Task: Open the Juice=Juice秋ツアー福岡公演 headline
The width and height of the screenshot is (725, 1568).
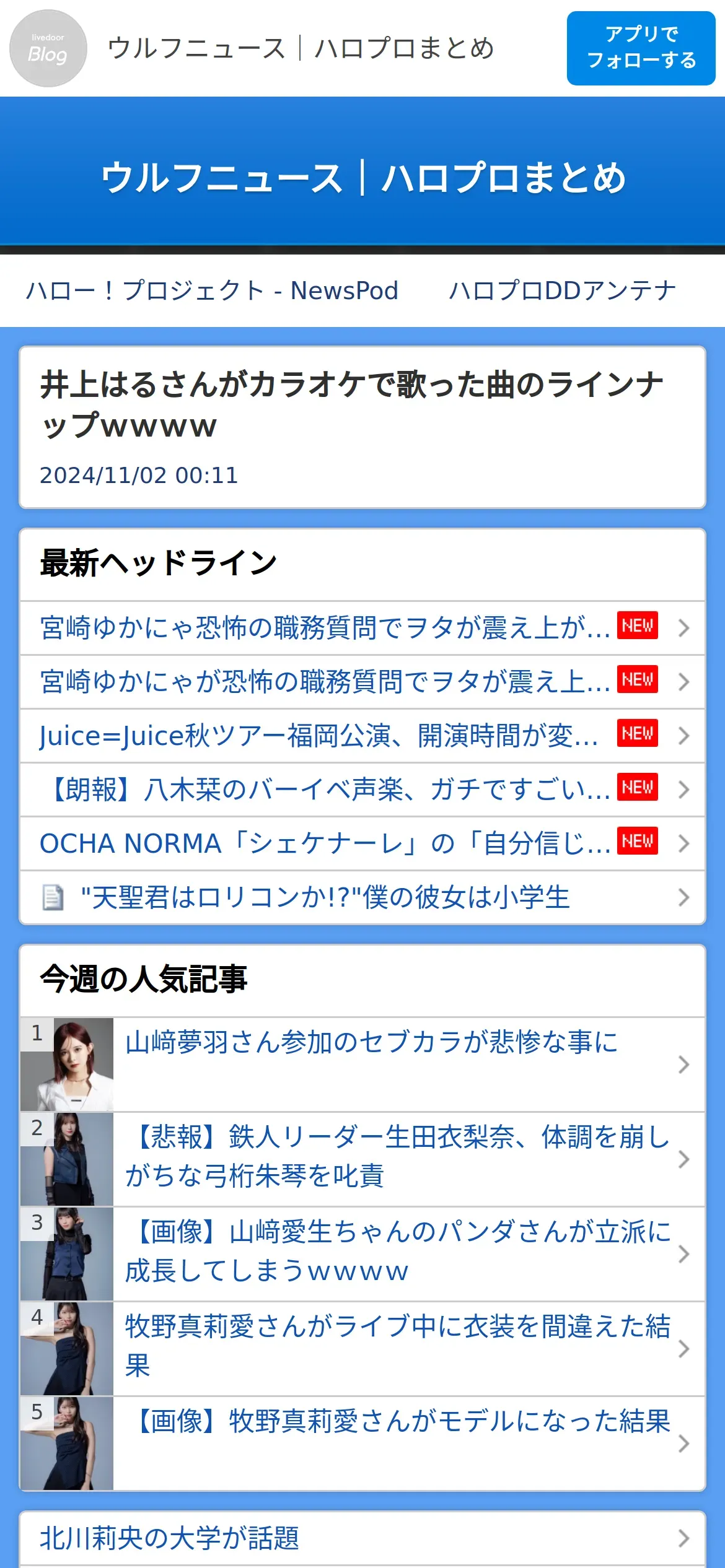Action: pyautogui.click(x=362, y=736)
